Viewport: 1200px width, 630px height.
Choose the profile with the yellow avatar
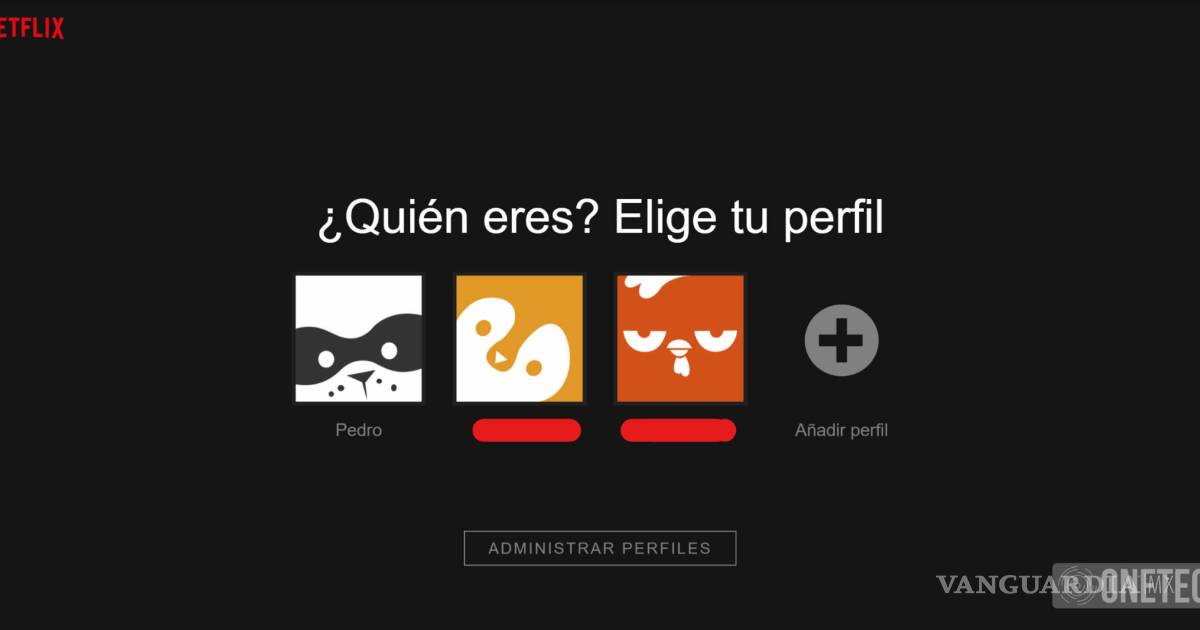coord(519,339)
